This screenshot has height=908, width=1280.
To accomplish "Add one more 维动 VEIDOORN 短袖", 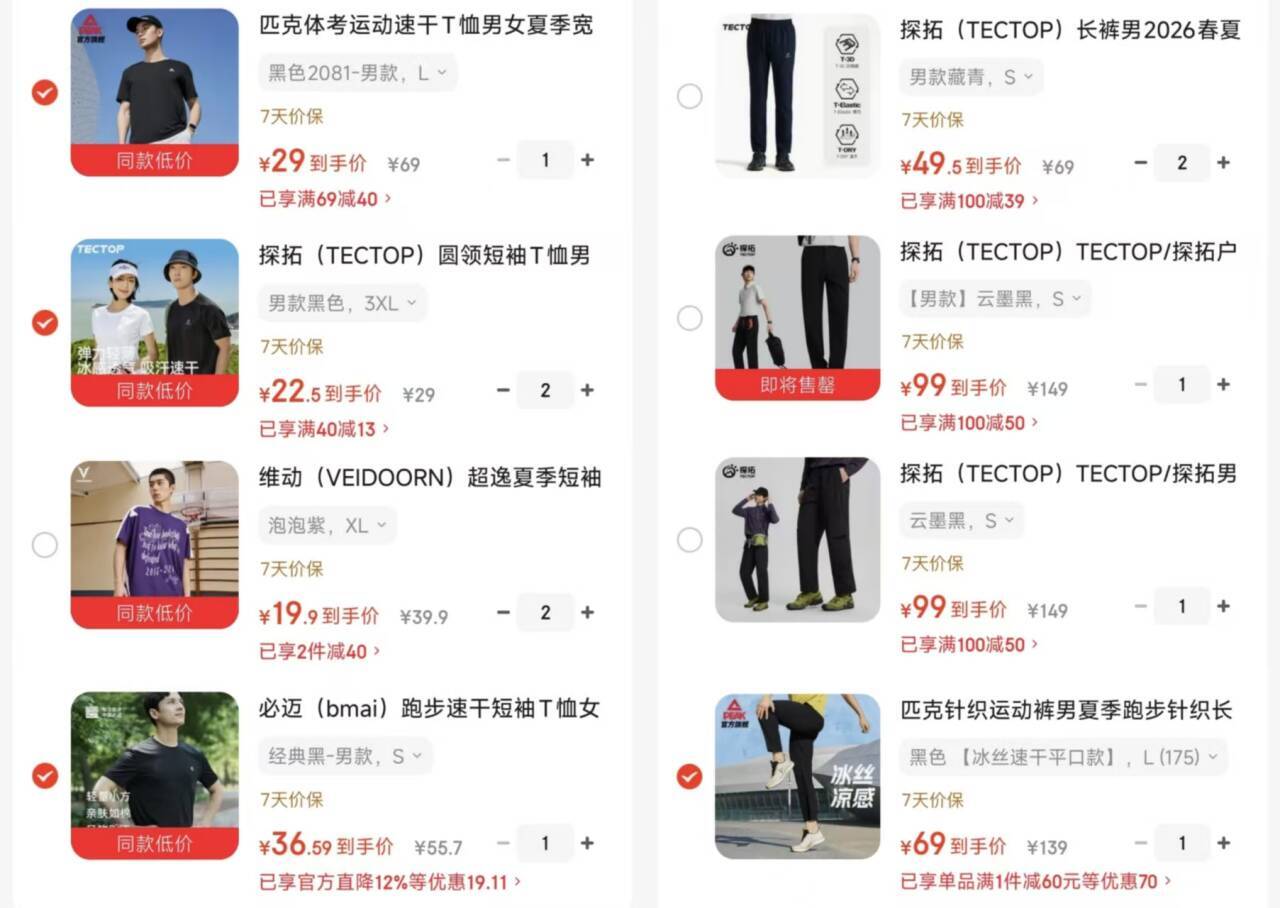I will (x=587, y=612).
